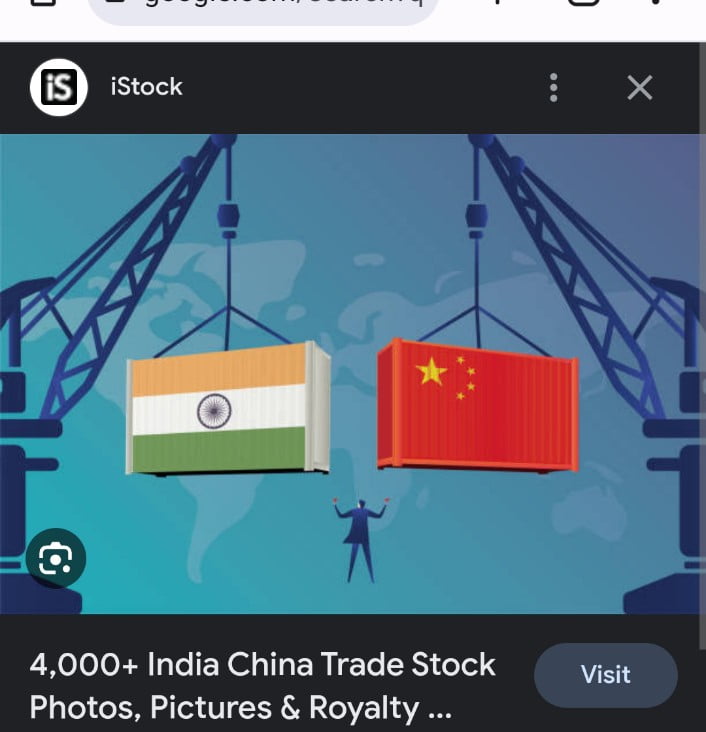Search this image with Google Lens
This screenshot has width=706, height=732.
[55, 558]
